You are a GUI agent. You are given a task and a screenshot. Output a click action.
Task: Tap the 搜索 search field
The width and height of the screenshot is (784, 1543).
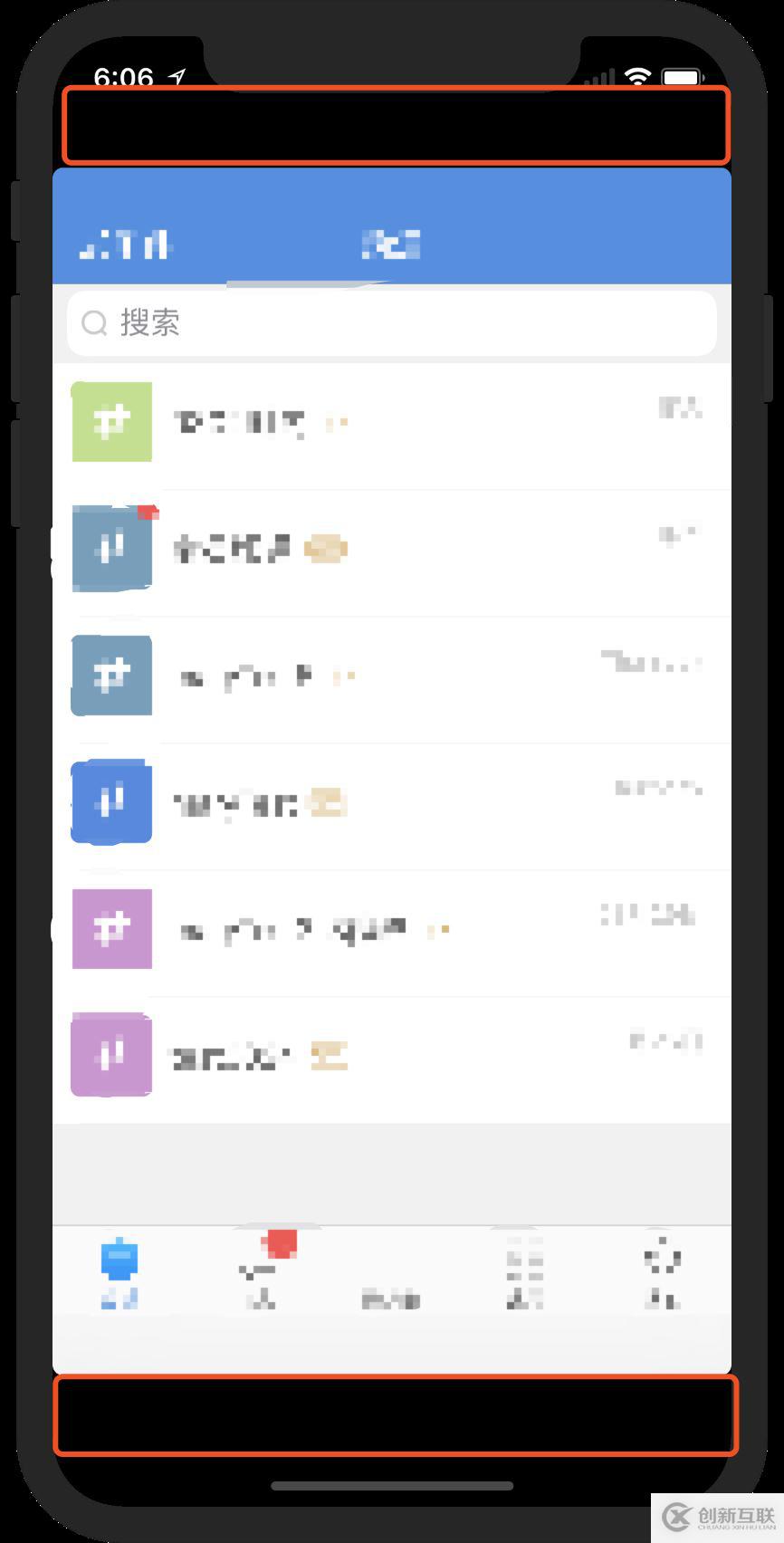tap(391, 323)
